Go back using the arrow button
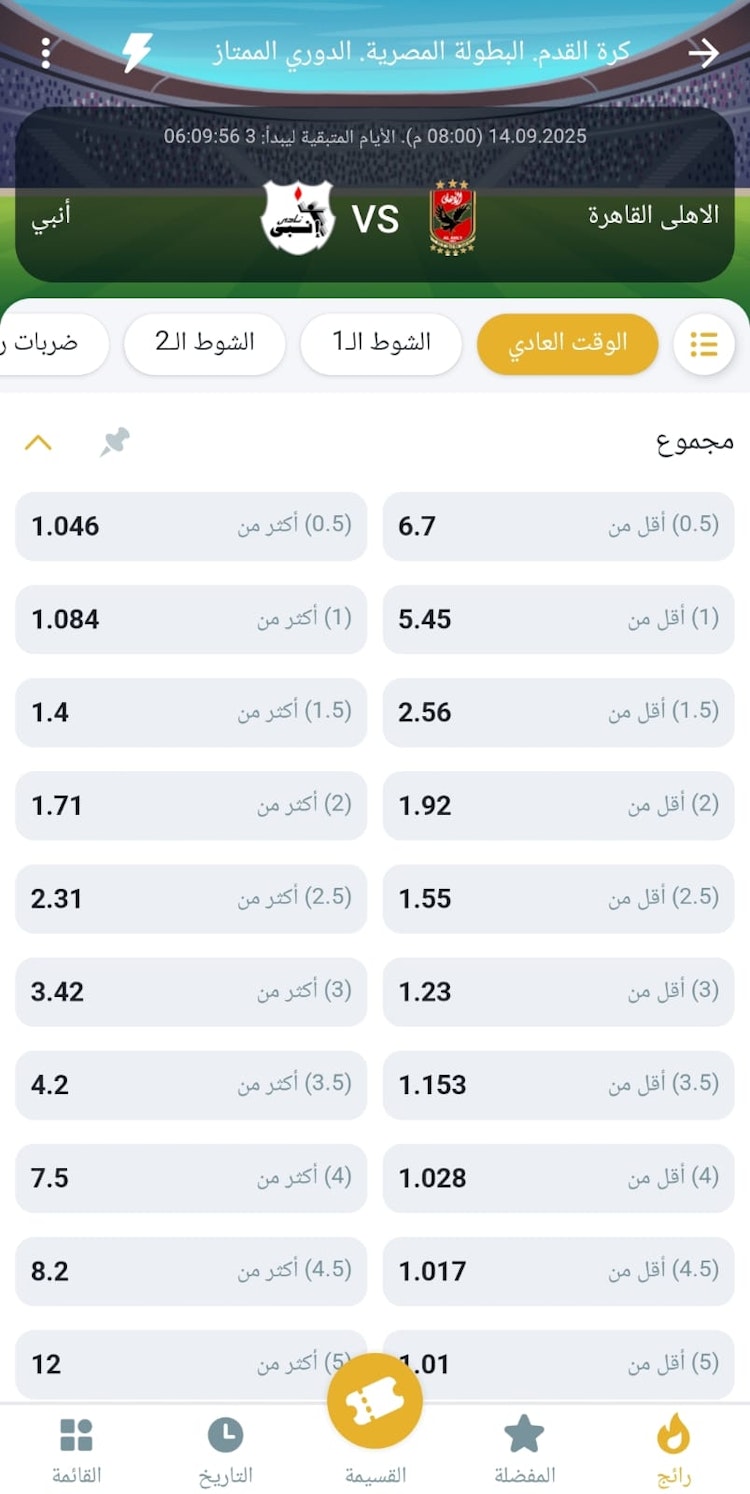 coord(706,52)
